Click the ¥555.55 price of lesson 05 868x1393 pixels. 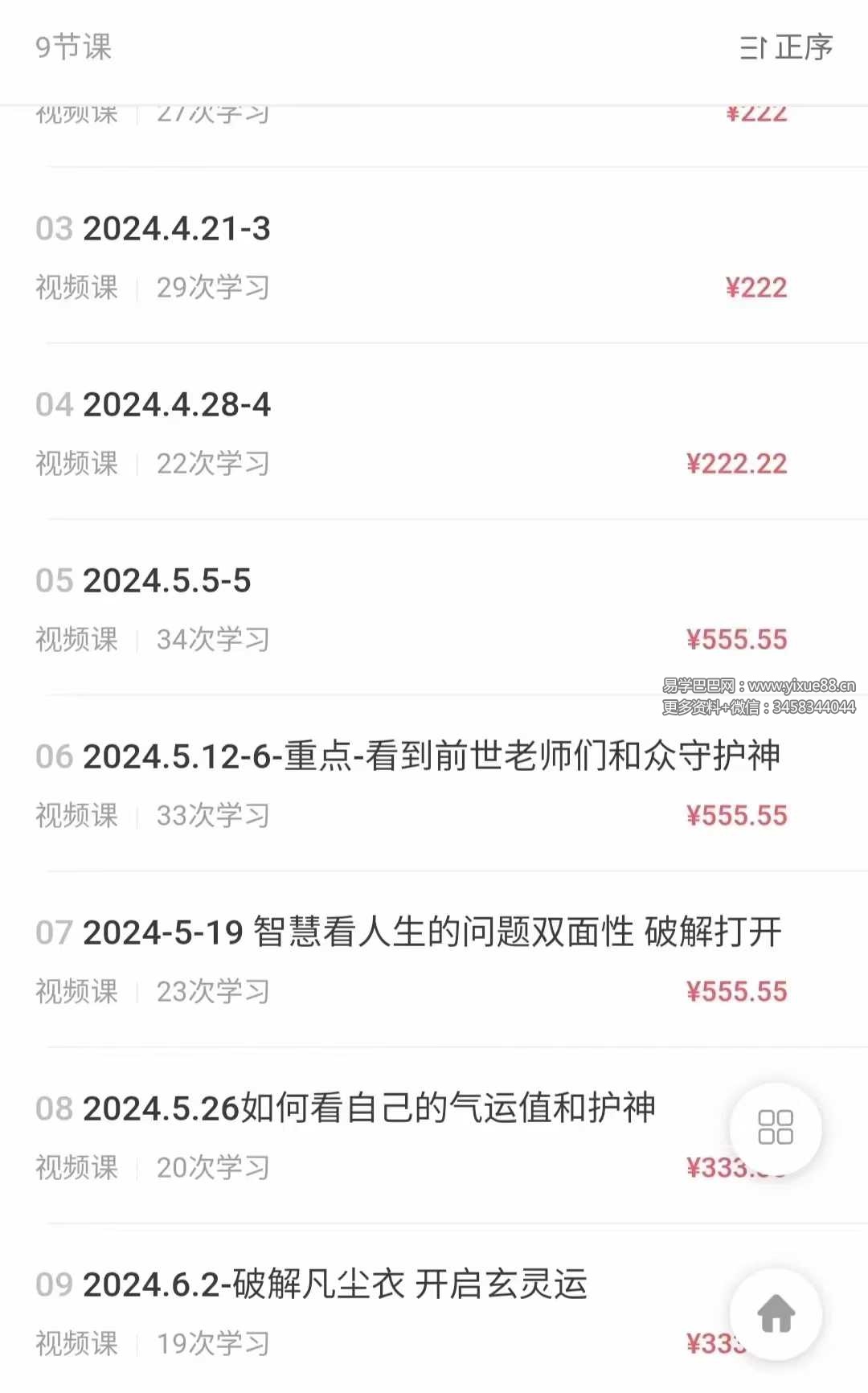point(737,639)
